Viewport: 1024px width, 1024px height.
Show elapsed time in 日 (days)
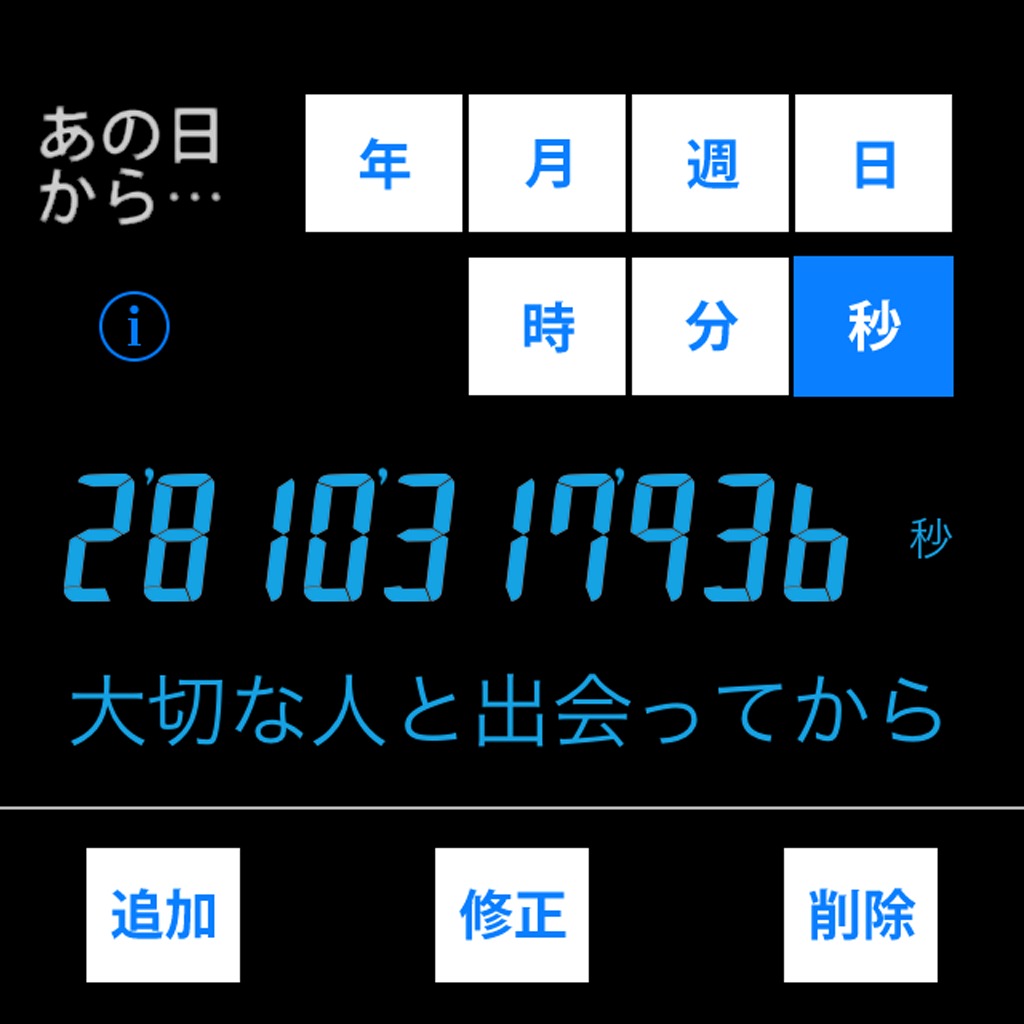(x=873, y=164)
